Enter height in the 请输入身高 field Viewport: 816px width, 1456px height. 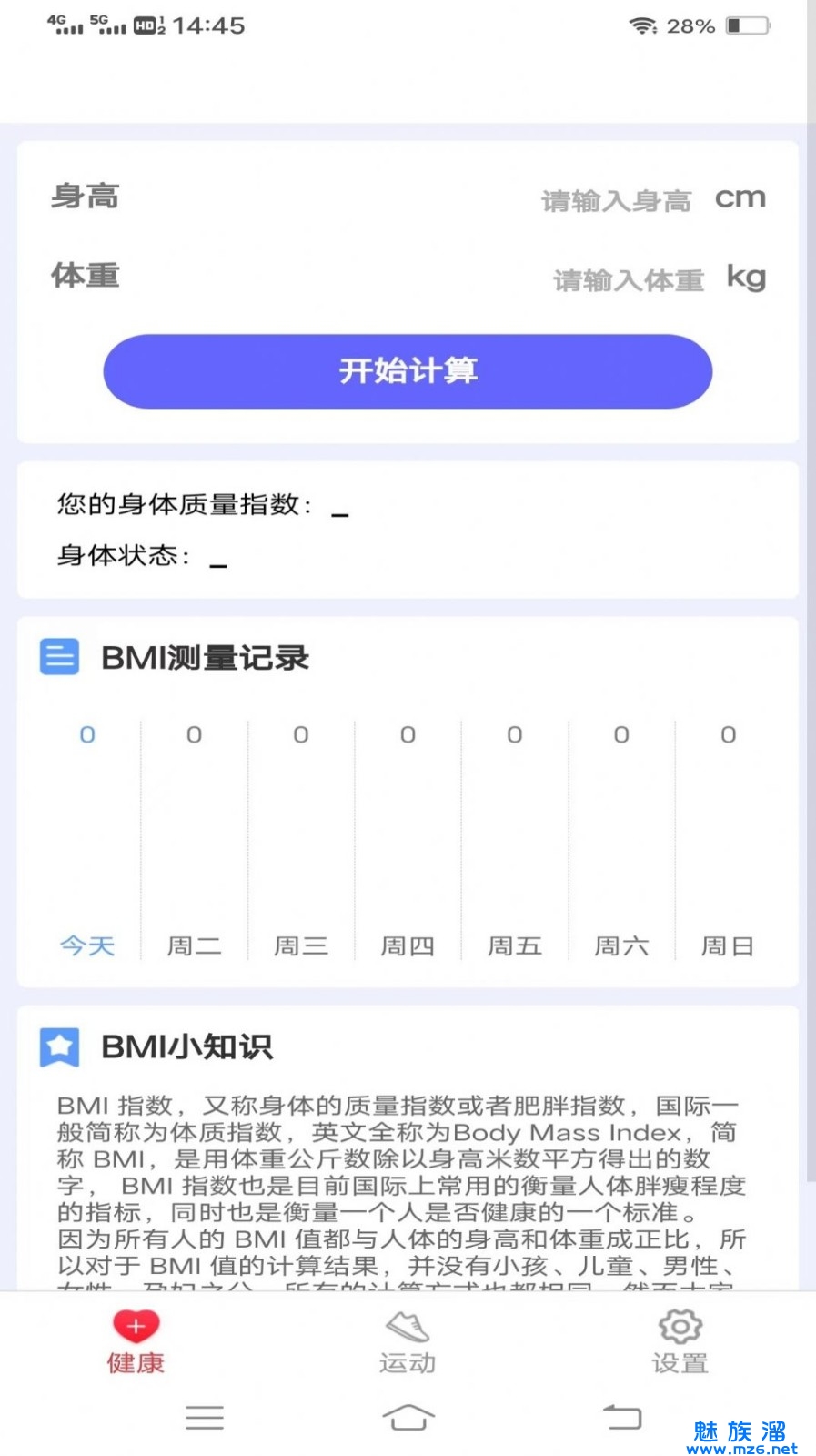[x=616, y=200]
